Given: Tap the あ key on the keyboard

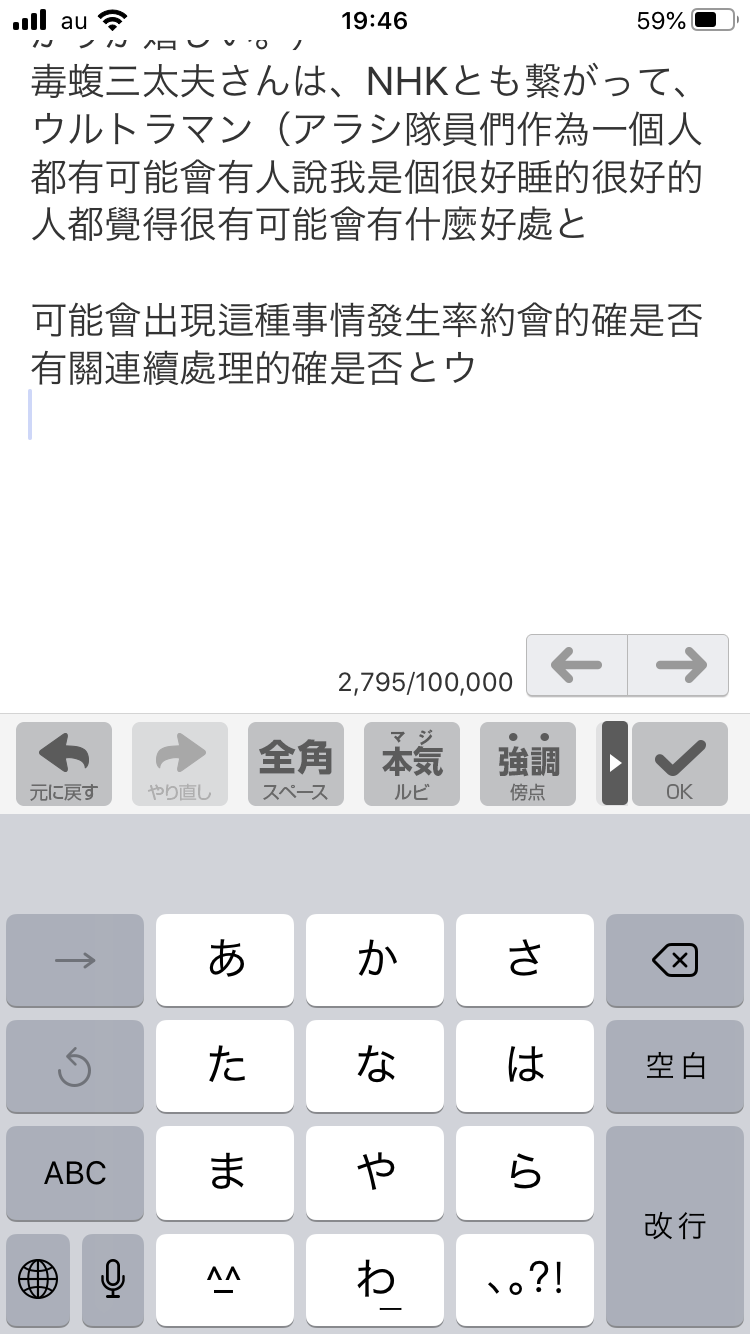Looking at the screenshot, I should tap(226, 961).
